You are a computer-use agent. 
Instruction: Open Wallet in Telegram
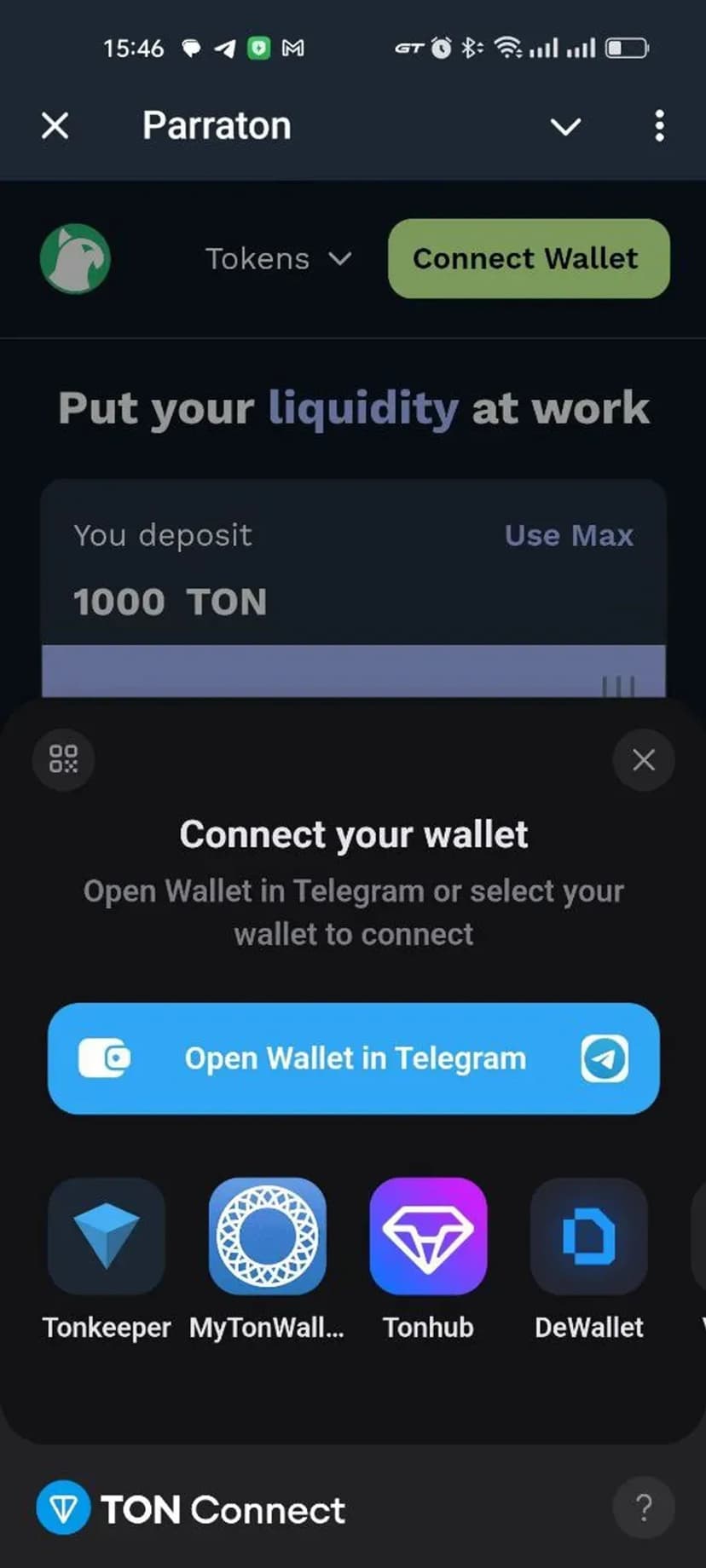[x=353, y=1058]
